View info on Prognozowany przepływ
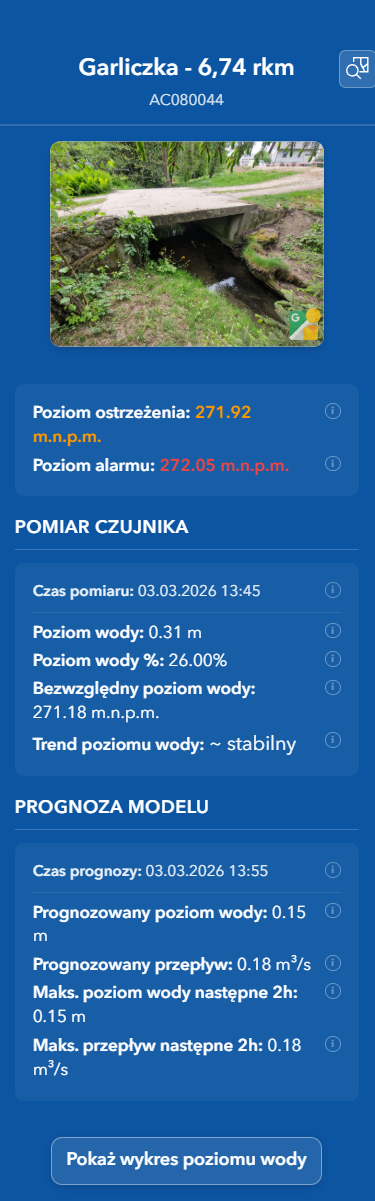The image size is (375, 1201). tap(334, 963)
